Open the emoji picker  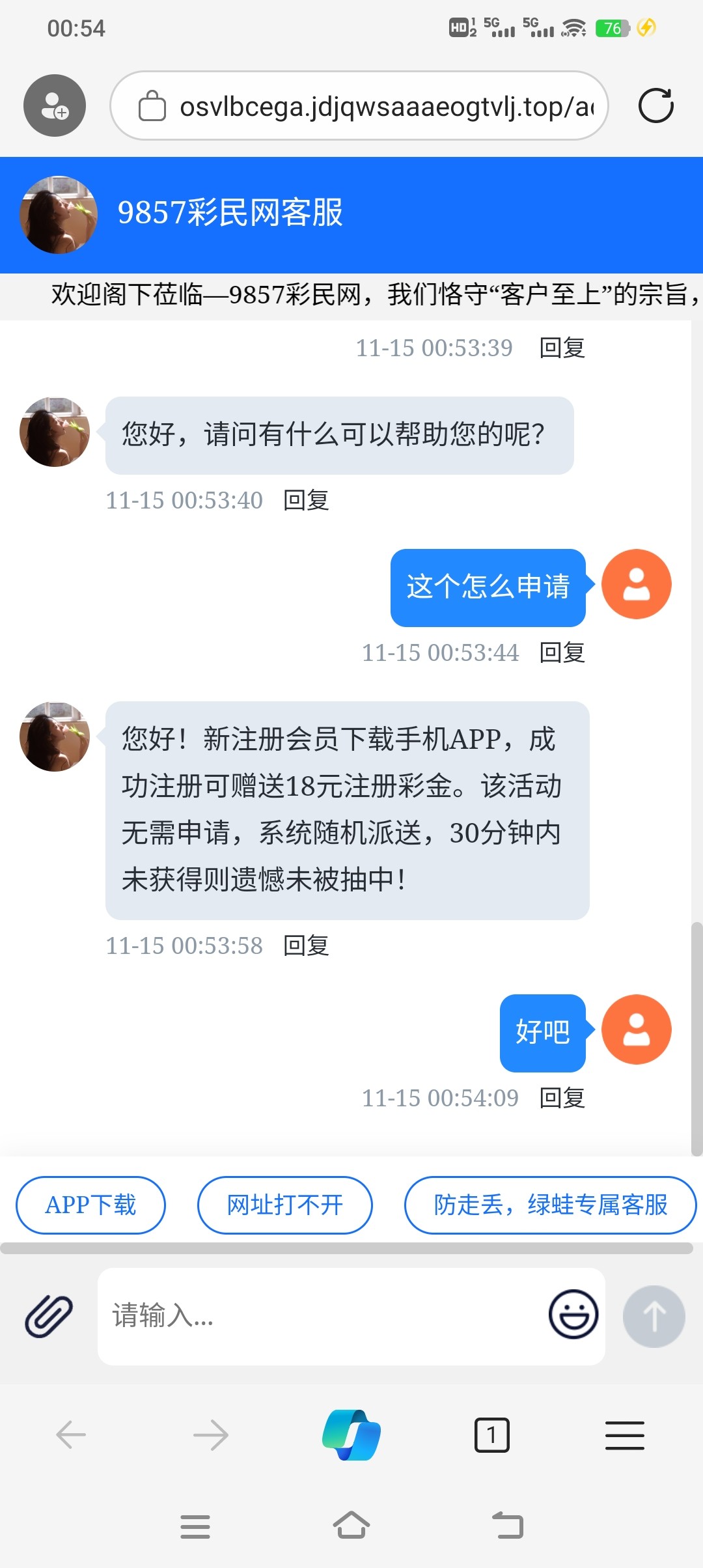pyautogui.click(x=573, y=1315)
